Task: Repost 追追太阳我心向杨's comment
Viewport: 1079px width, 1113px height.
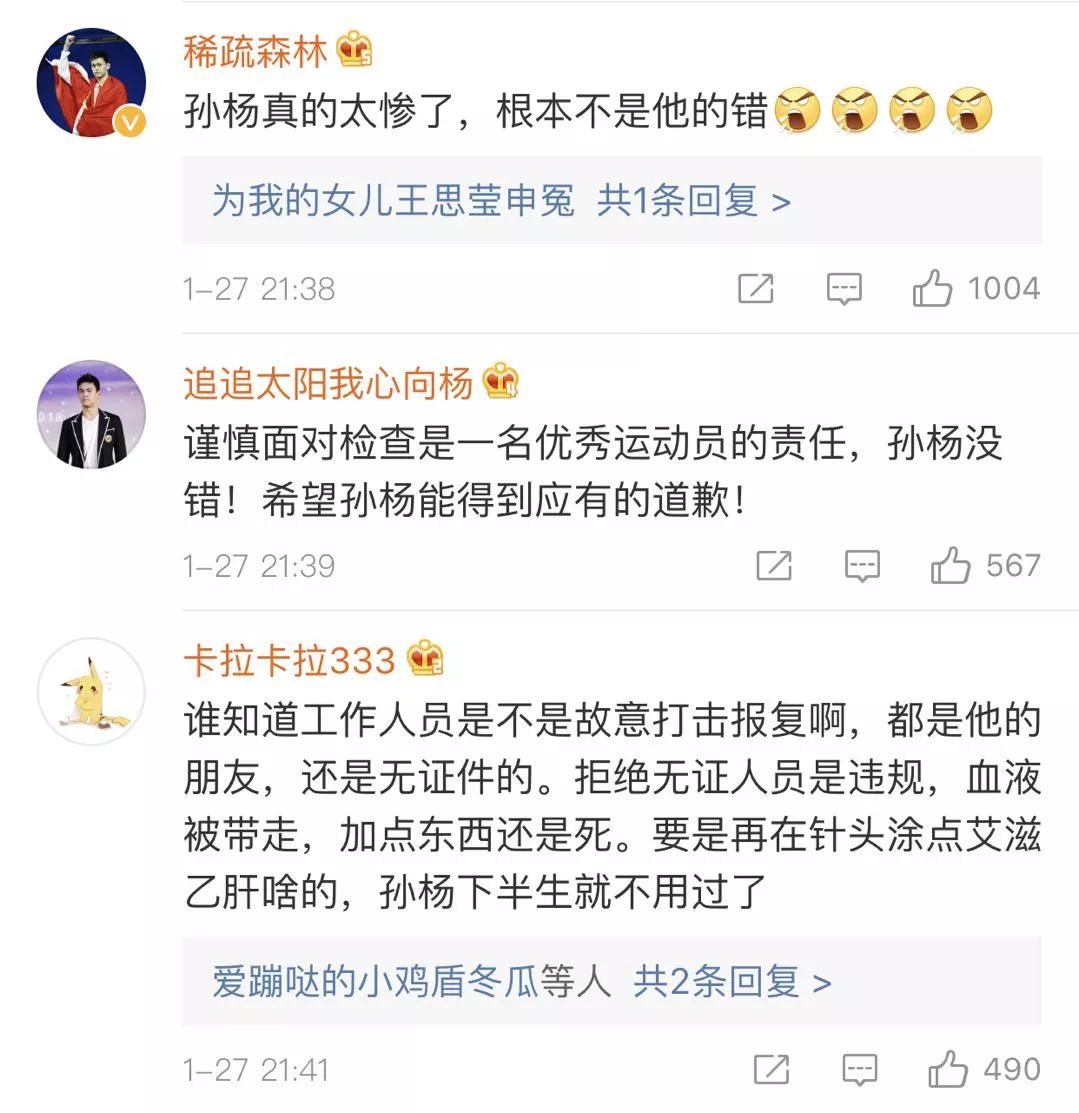Action: pos(774,567)
